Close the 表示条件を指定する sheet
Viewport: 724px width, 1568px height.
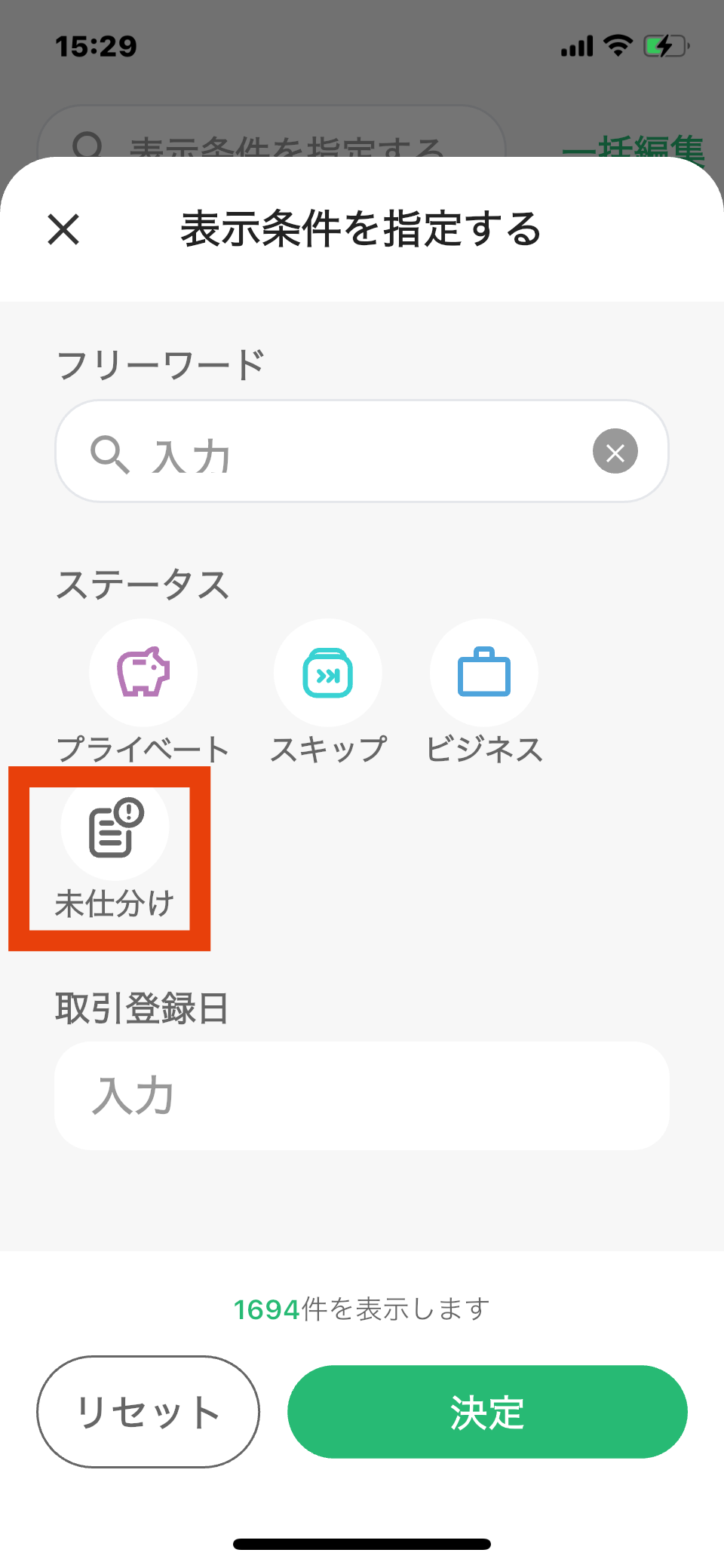click(63, 229)
